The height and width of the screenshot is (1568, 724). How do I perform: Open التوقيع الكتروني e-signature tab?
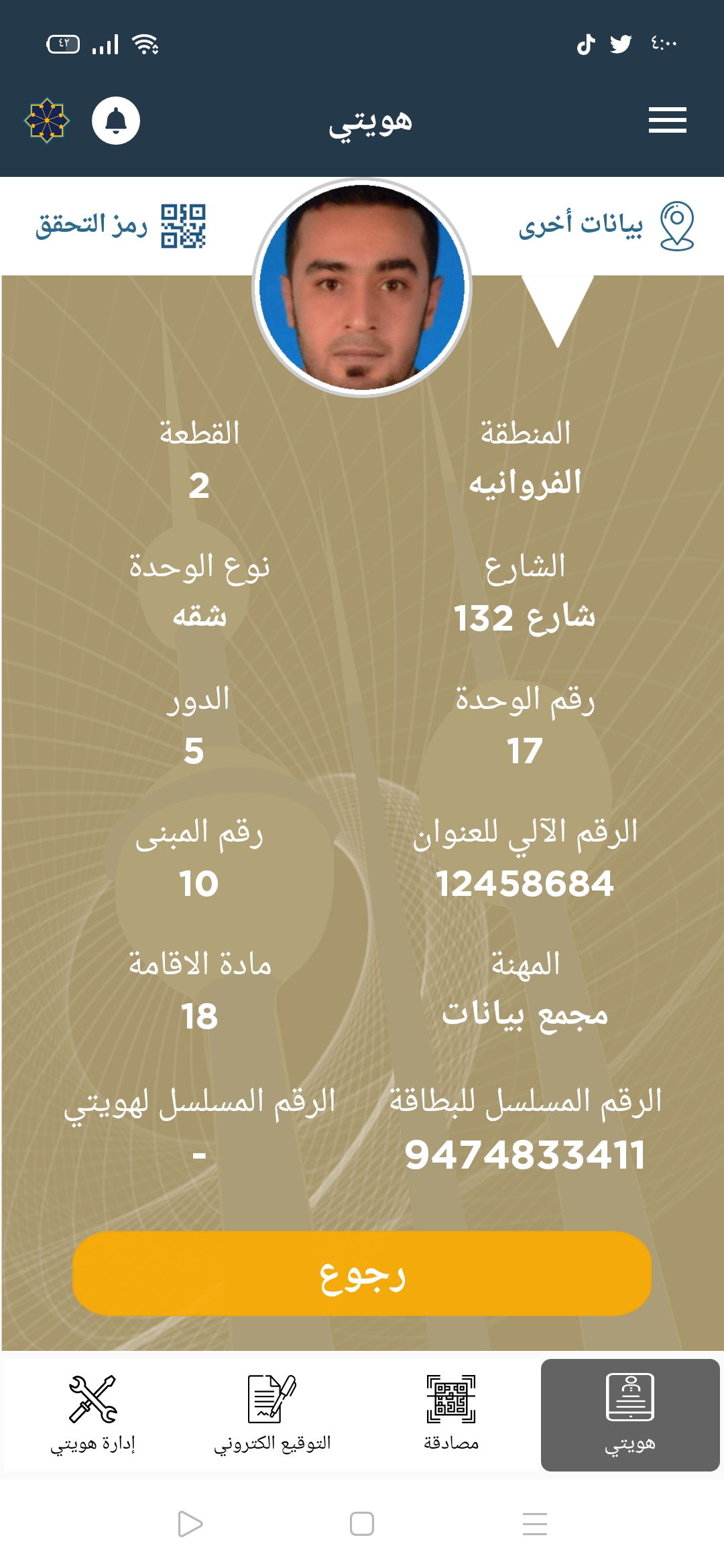point(272,1415)
